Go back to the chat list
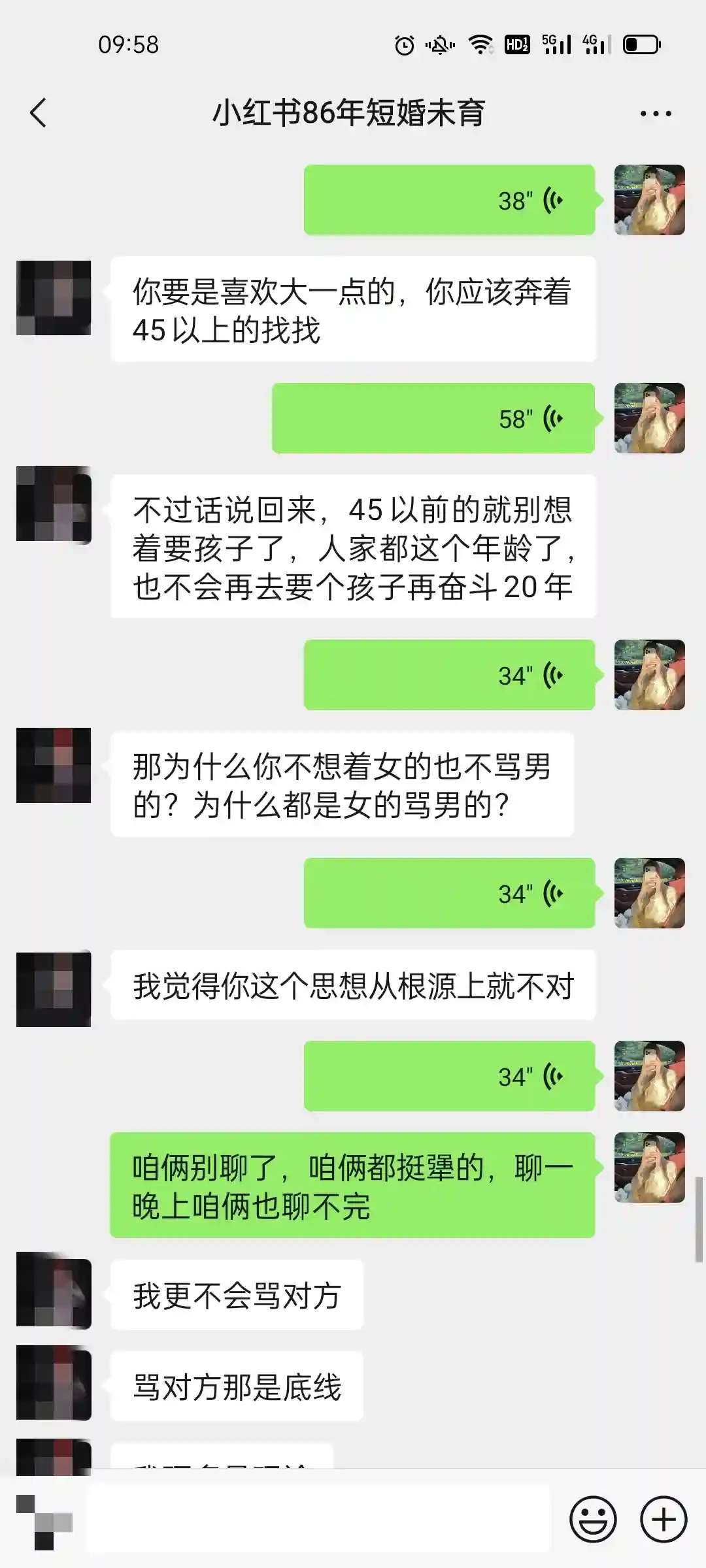This screenshot has width=706, height=1568. tap(39, 113)
